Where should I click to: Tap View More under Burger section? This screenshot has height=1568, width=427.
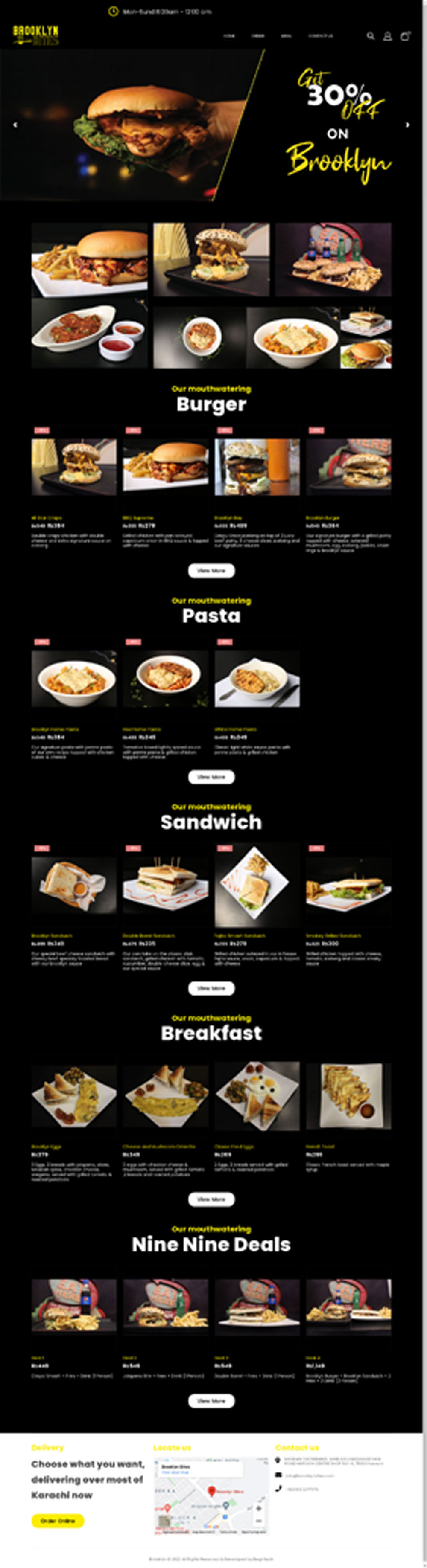pos(211,570)
